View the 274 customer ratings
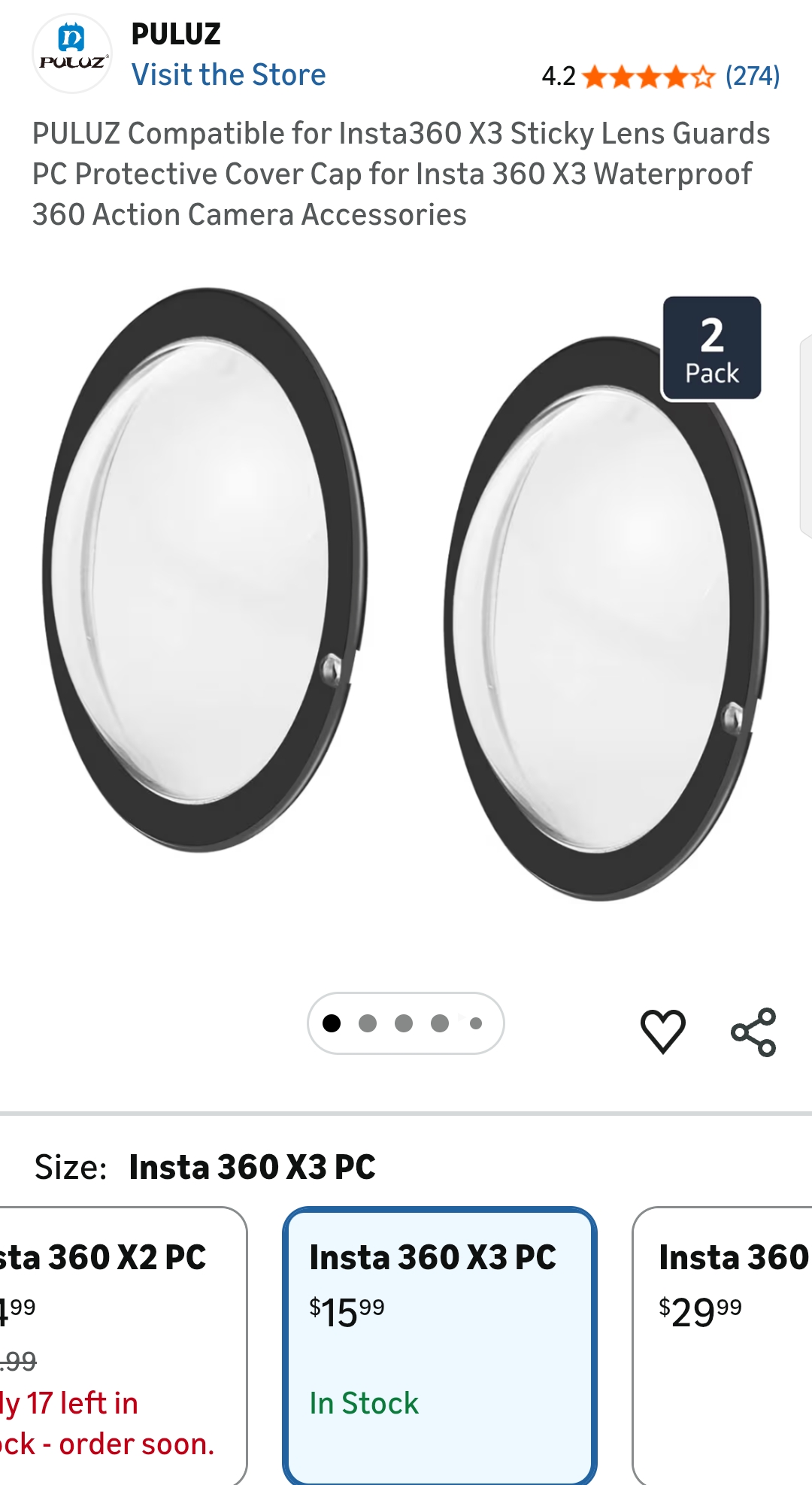Image resolution: width=812 pixels, height=1485 pixels. pyautogui.click(x=752, y=75)
